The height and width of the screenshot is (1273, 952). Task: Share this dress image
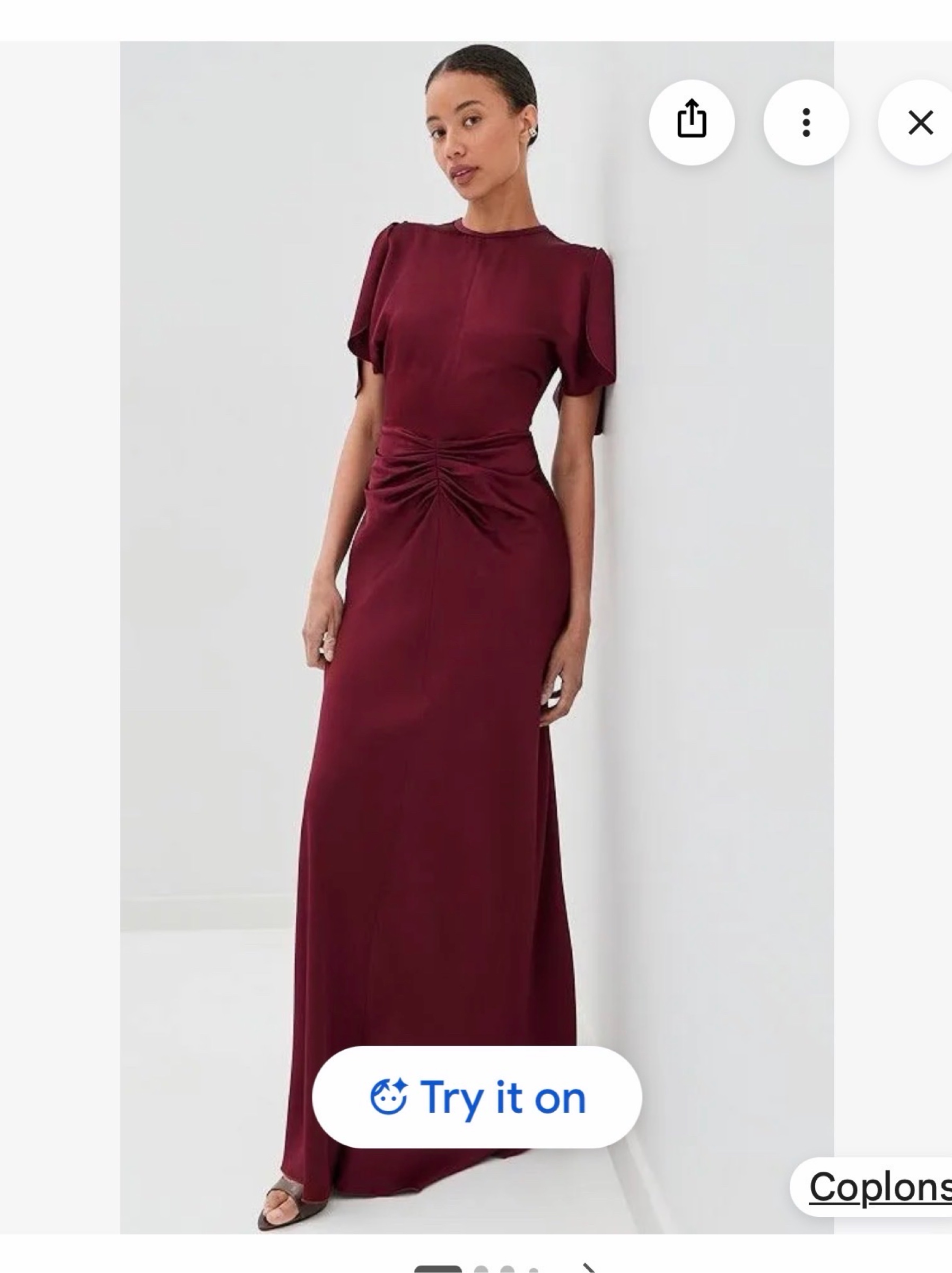pyautogui.click(x=691, y=122)
